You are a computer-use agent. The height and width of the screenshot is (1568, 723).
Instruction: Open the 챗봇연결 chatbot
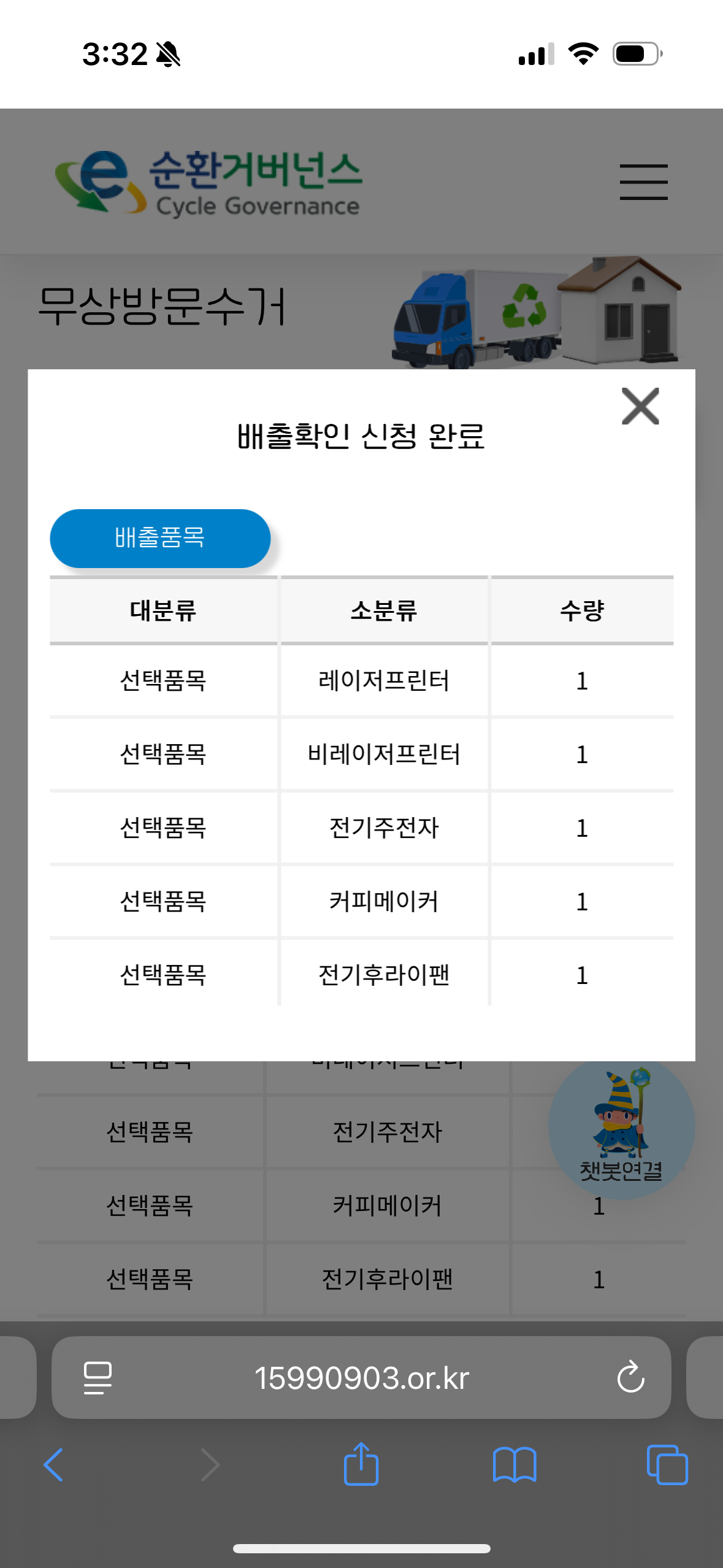pyautogui.click(x=621, y=1128)
